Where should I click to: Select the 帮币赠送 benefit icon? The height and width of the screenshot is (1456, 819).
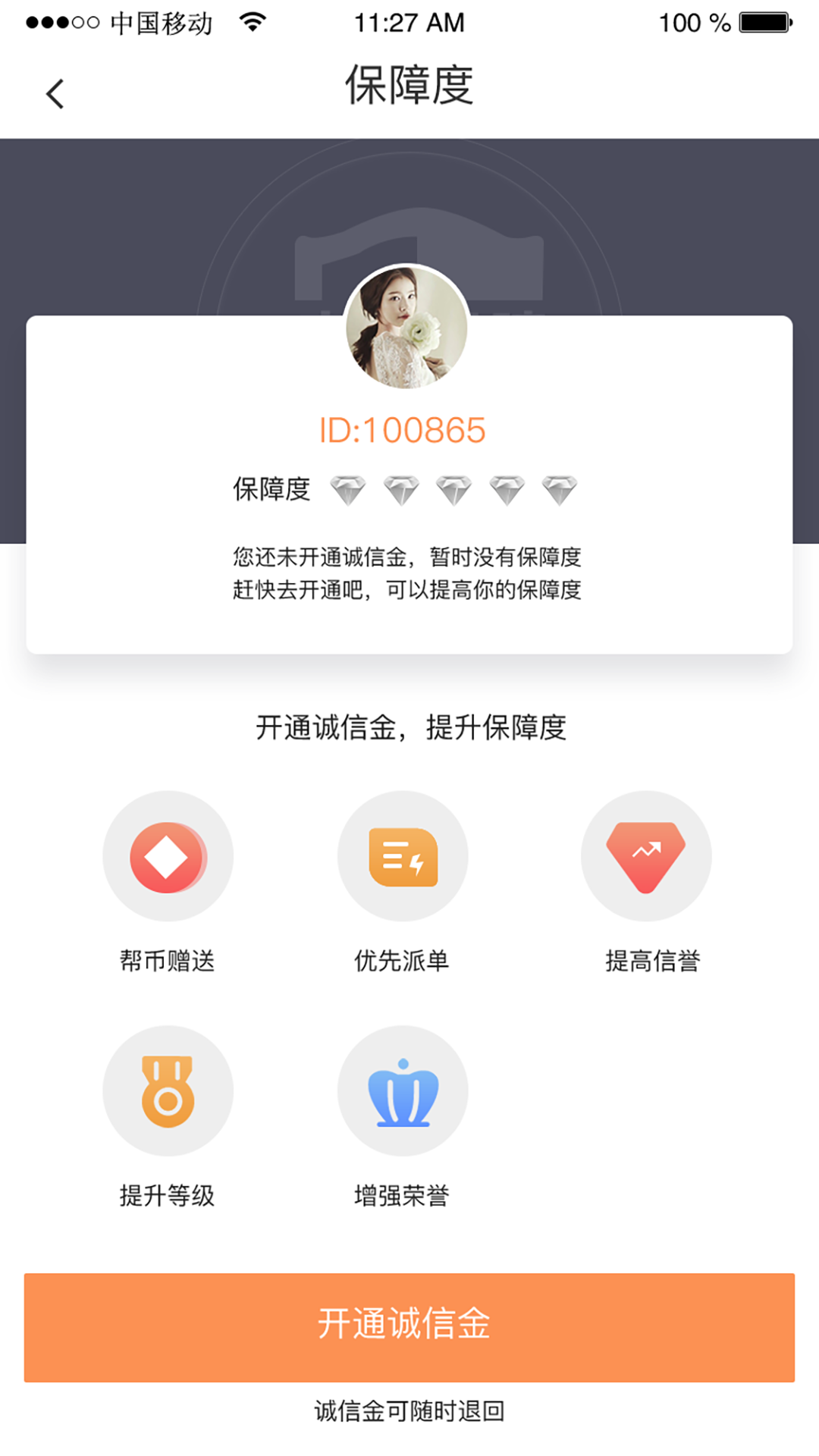coord(168,857)
